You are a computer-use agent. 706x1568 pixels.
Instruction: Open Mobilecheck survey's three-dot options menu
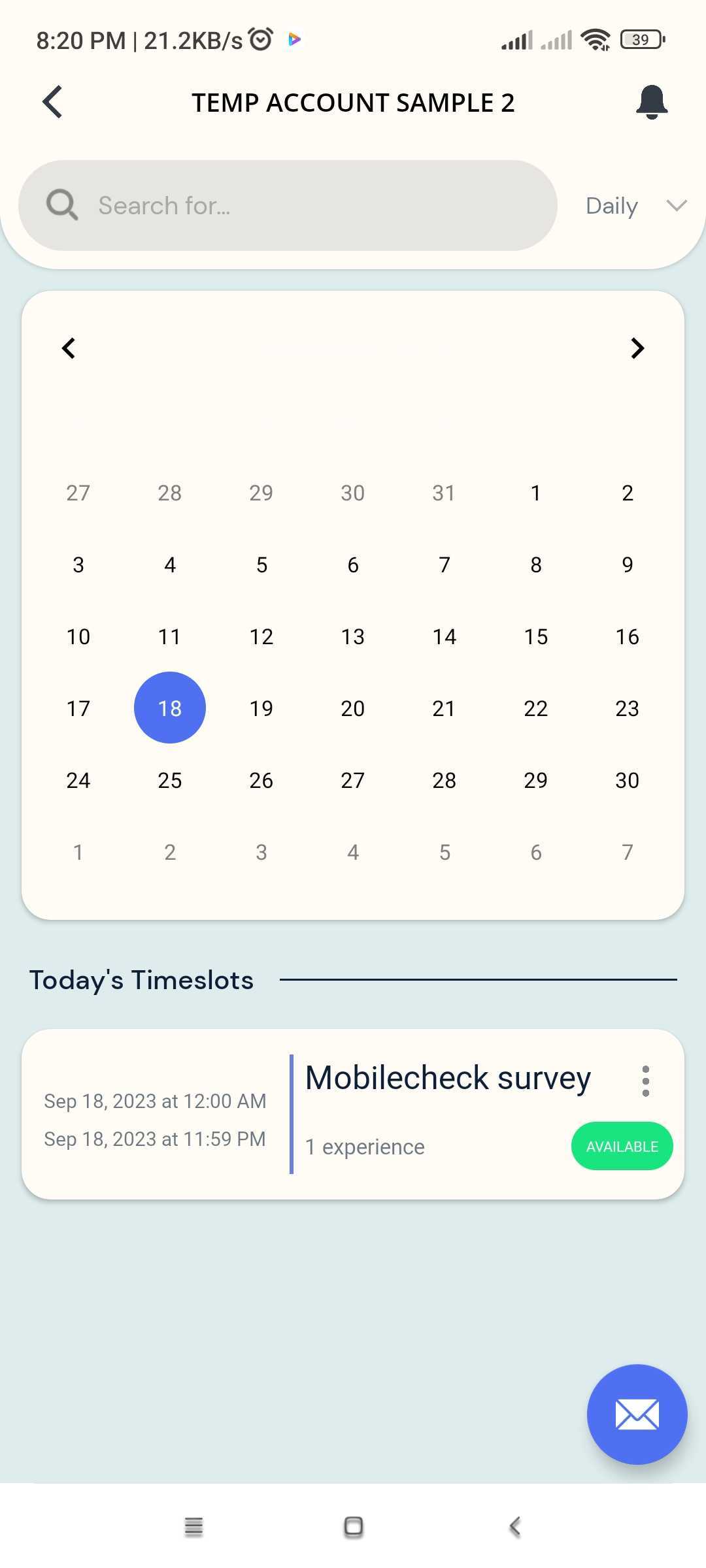click(645, 1081)
